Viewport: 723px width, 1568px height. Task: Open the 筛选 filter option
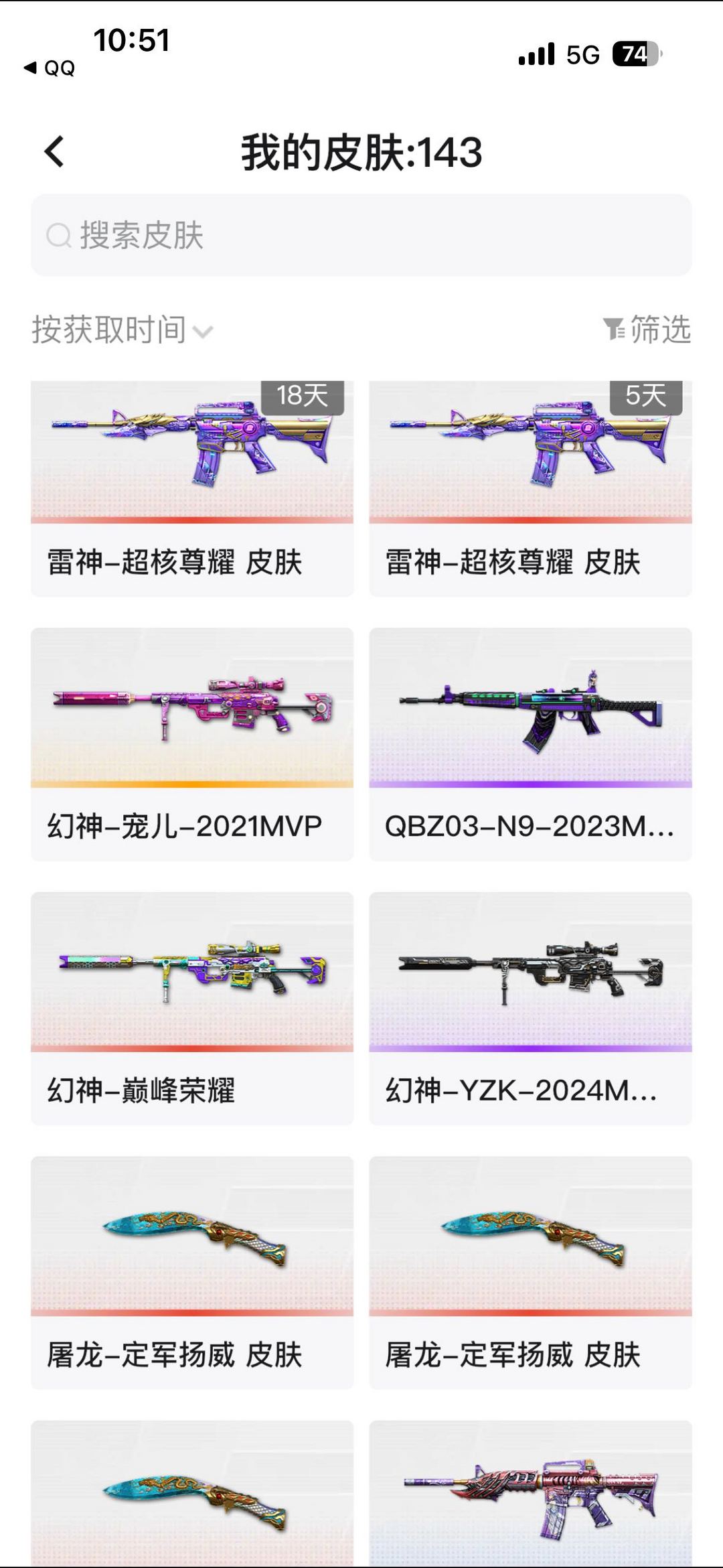(647, 330)
